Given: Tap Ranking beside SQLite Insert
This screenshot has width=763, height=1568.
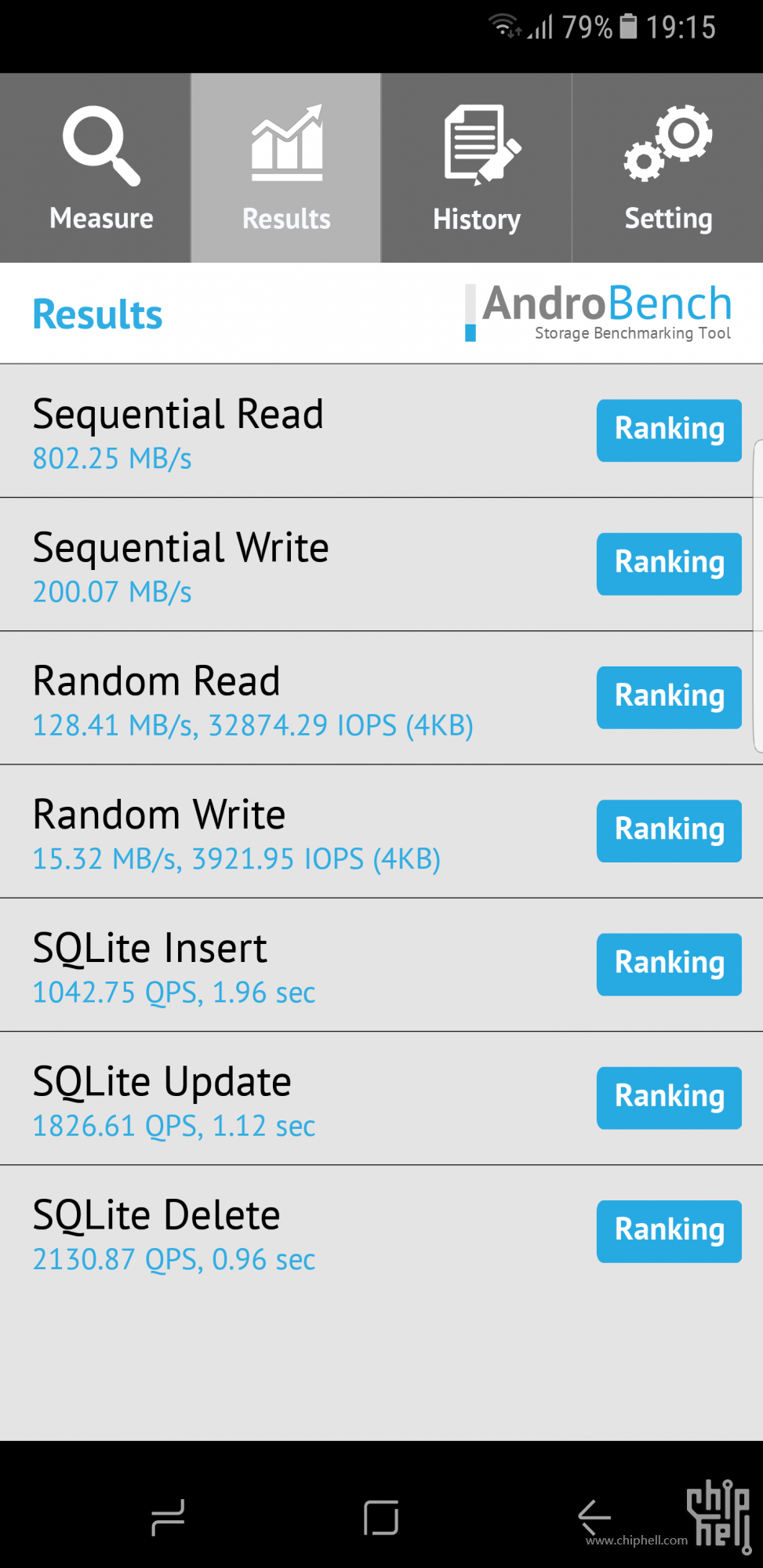Looking at the screenshot, I should 669,964.
